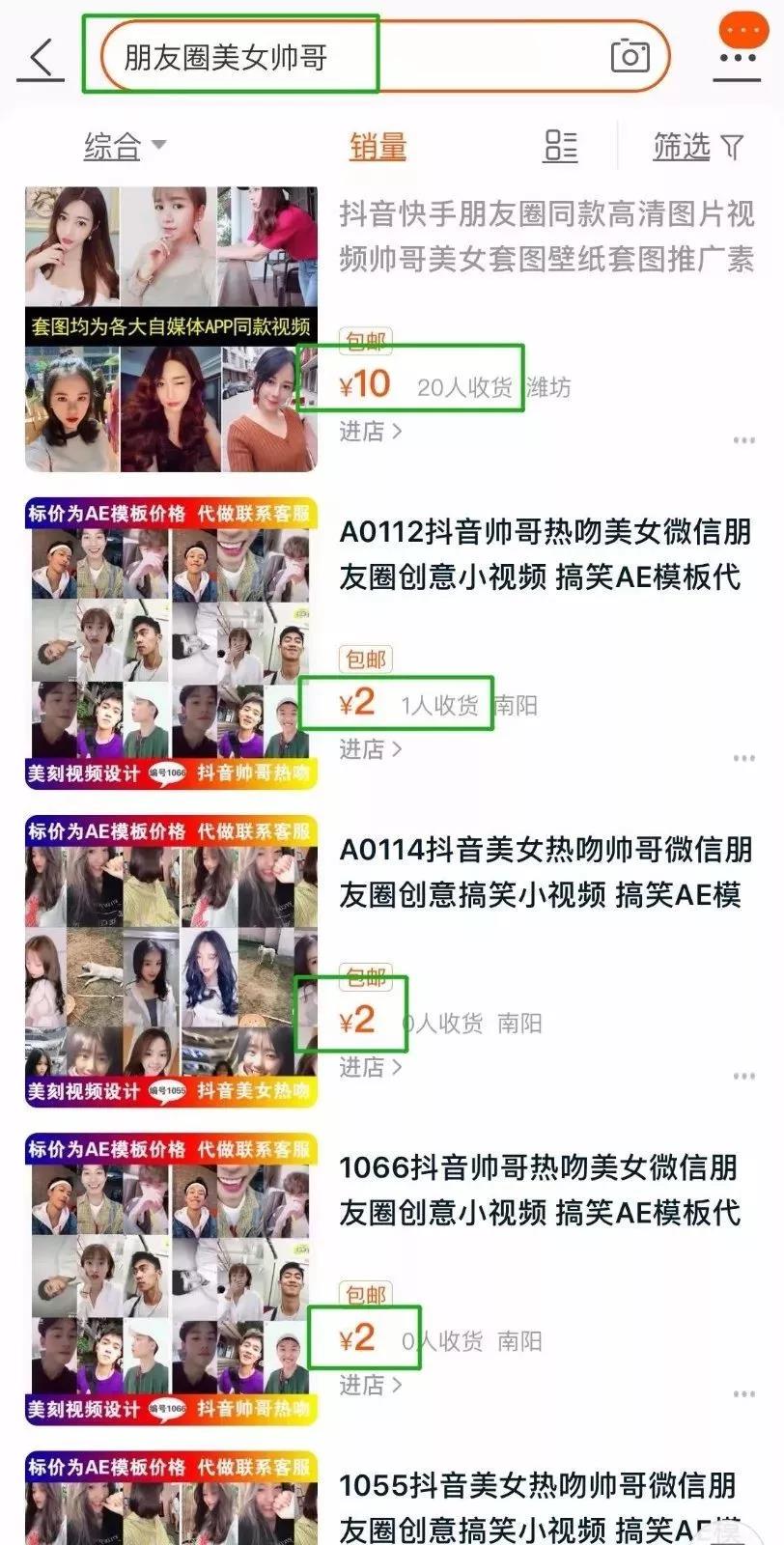This screenshot has height=1545, width=784.
Task: Open options dots for the A0112 listing
Action: tap(743, 758)
